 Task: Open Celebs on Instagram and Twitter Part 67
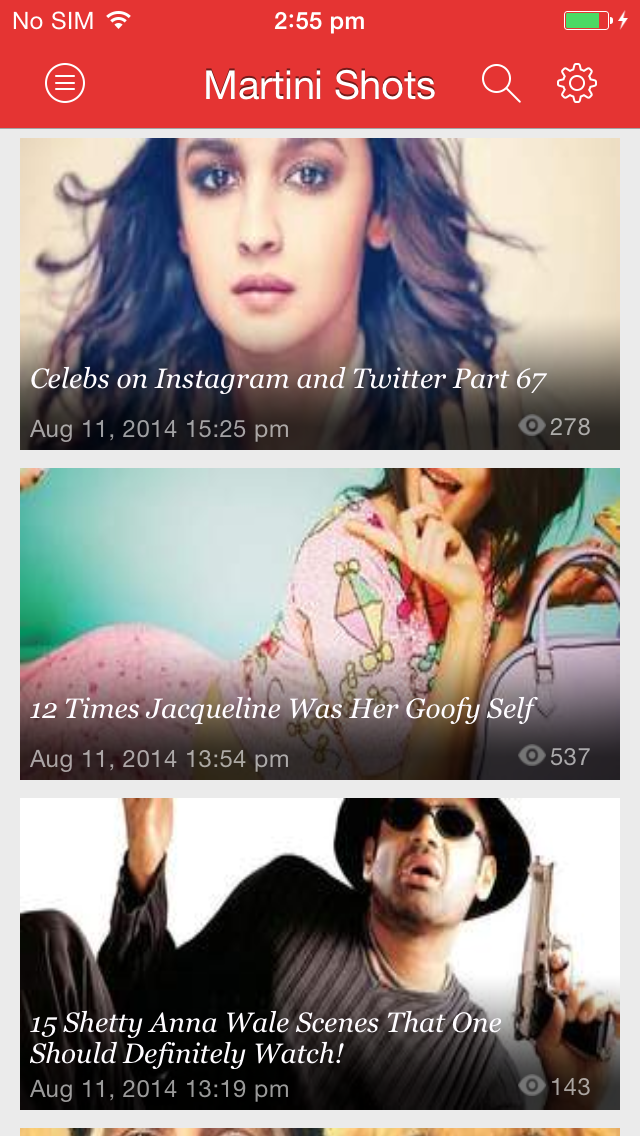pos(320,293)
